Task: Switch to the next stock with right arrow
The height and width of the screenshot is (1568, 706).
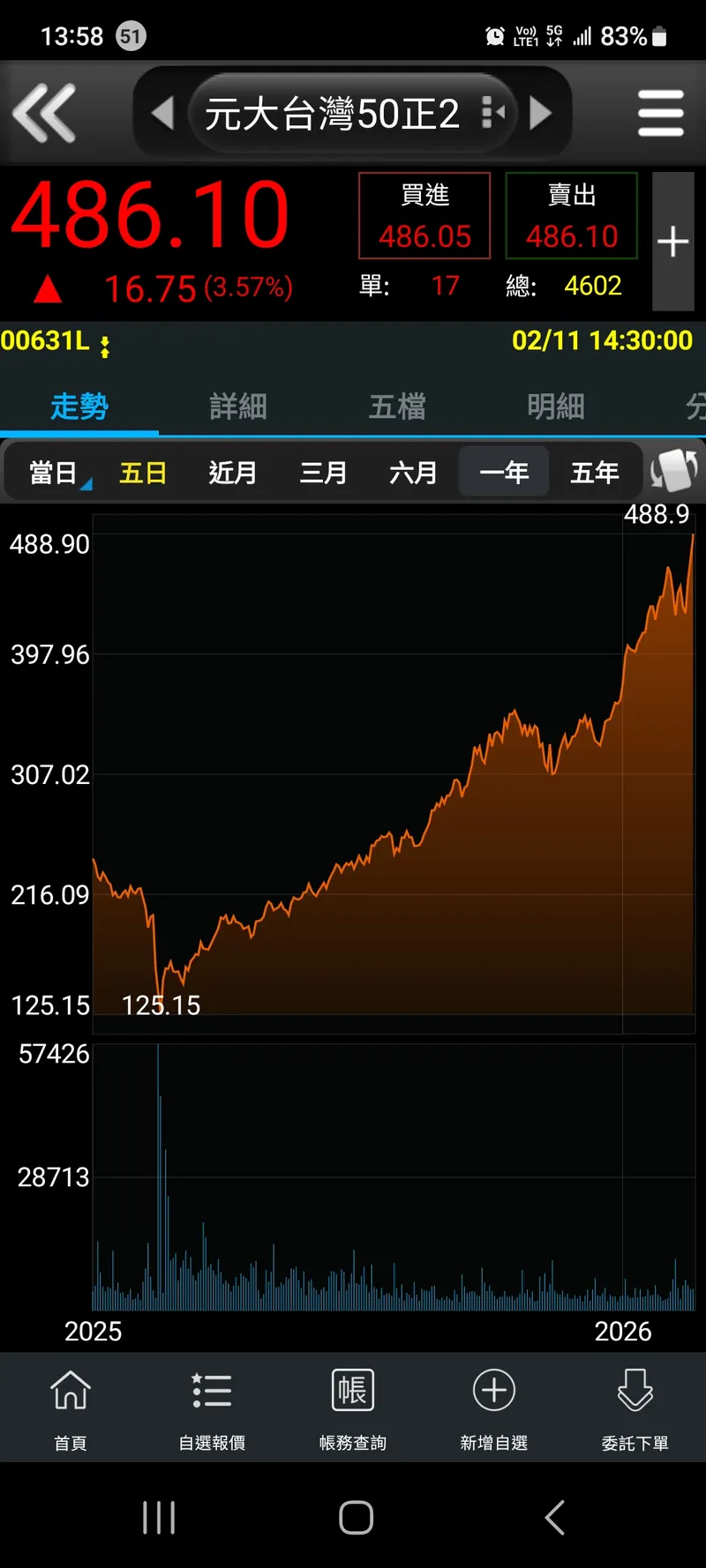Action: click(540, 113)
